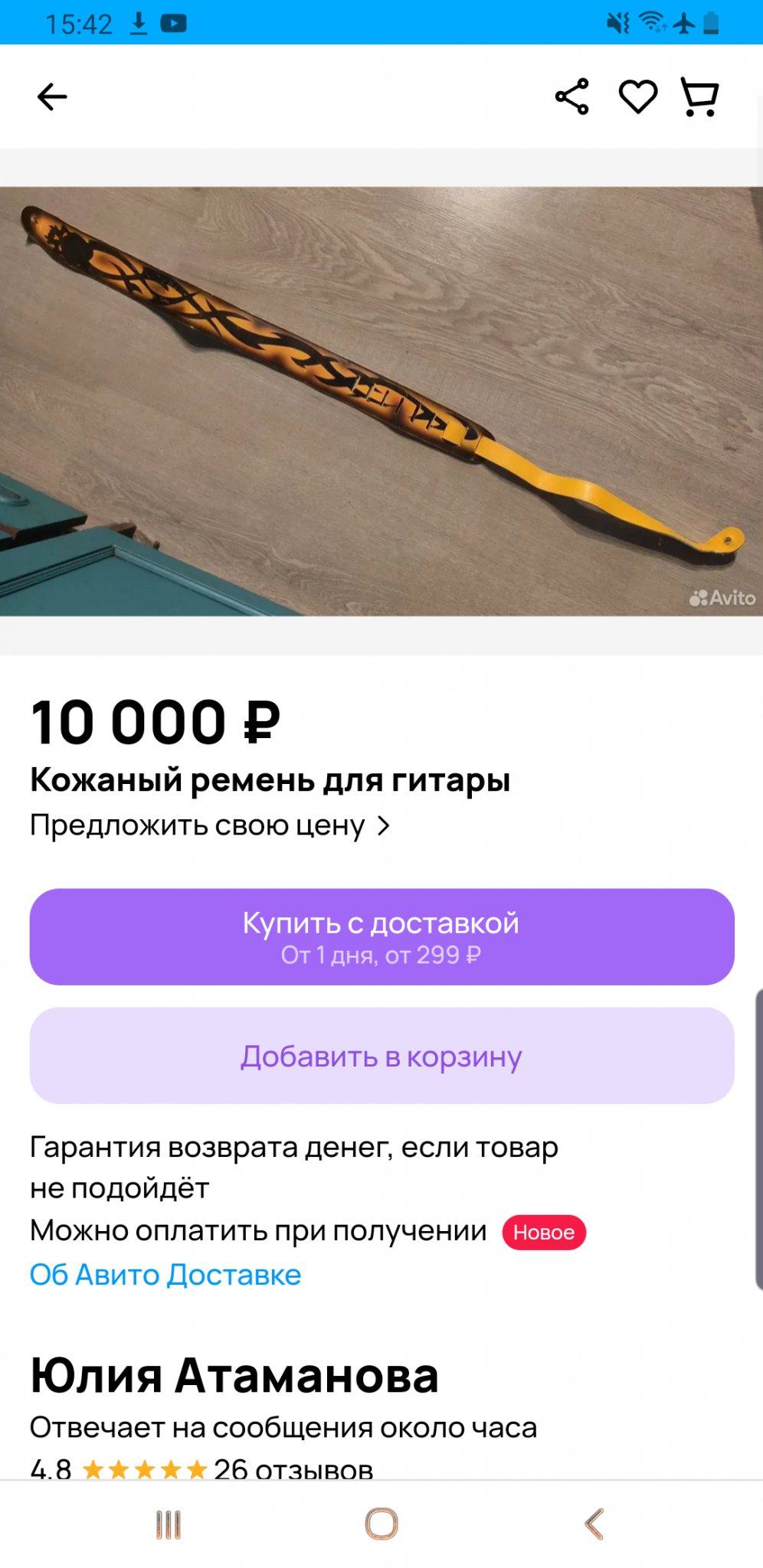Open the guitar strap photo

click(381, 401)
